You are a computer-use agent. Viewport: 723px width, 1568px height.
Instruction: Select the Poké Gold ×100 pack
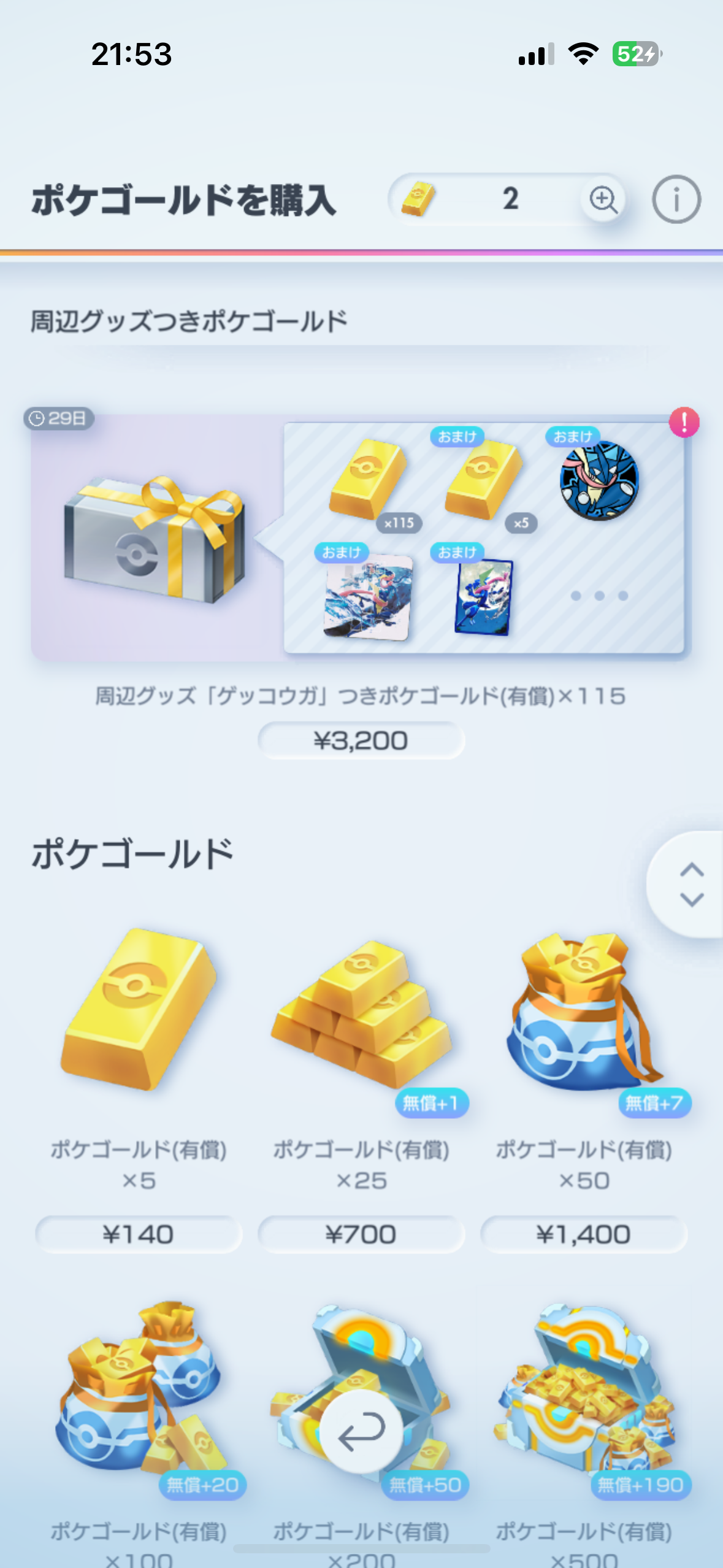139,1393
